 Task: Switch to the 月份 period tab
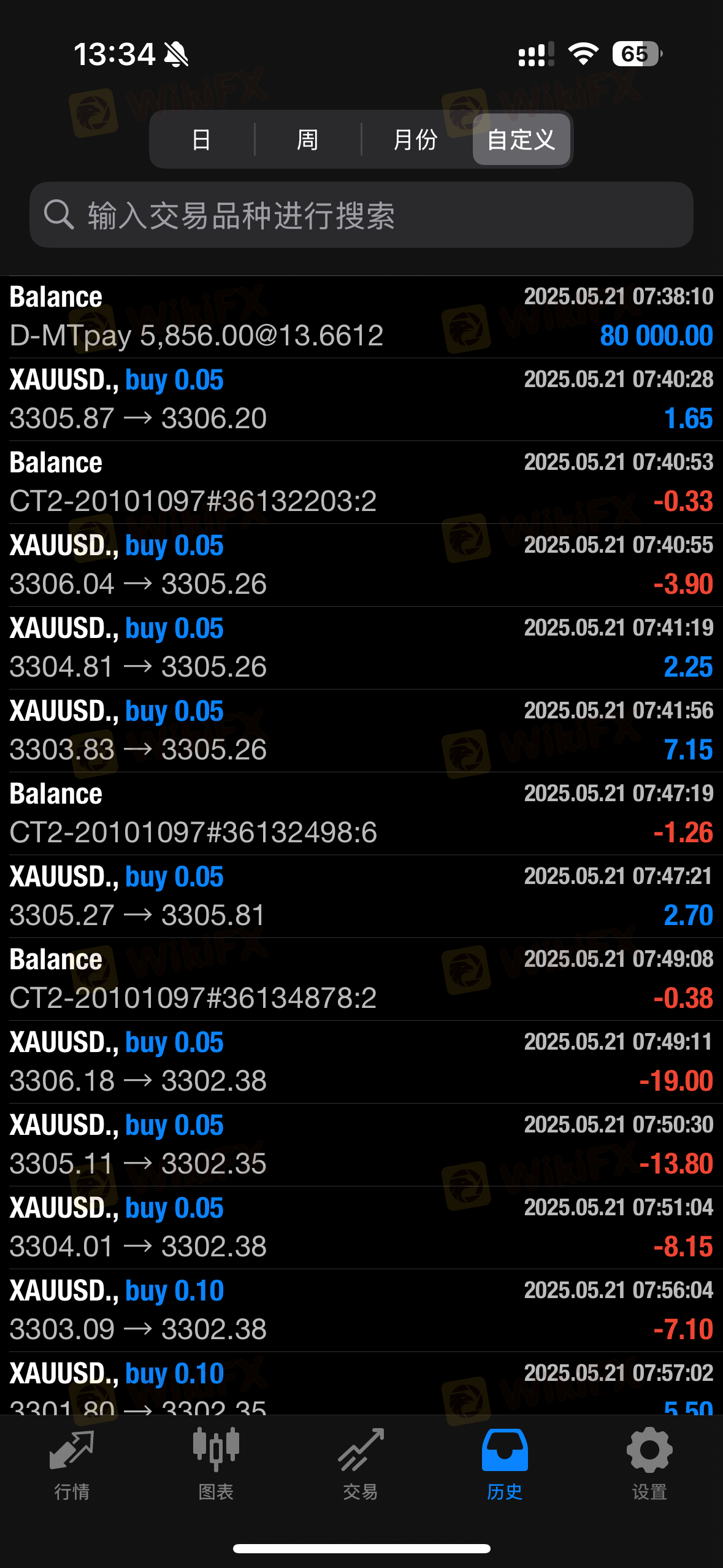(415, 139)
